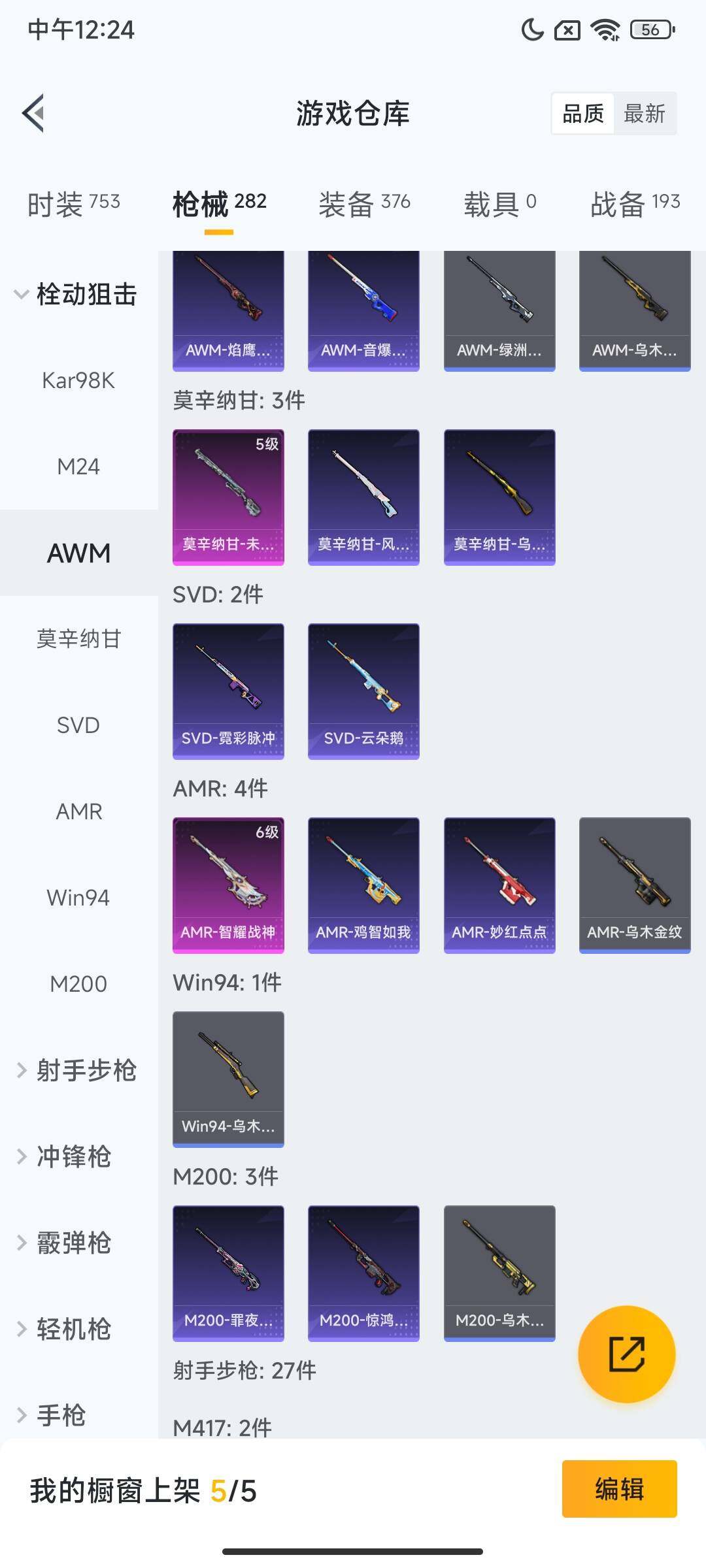
Task: Open the AMR-乌木金纹 skin
Action: click(x=635, y=885)
